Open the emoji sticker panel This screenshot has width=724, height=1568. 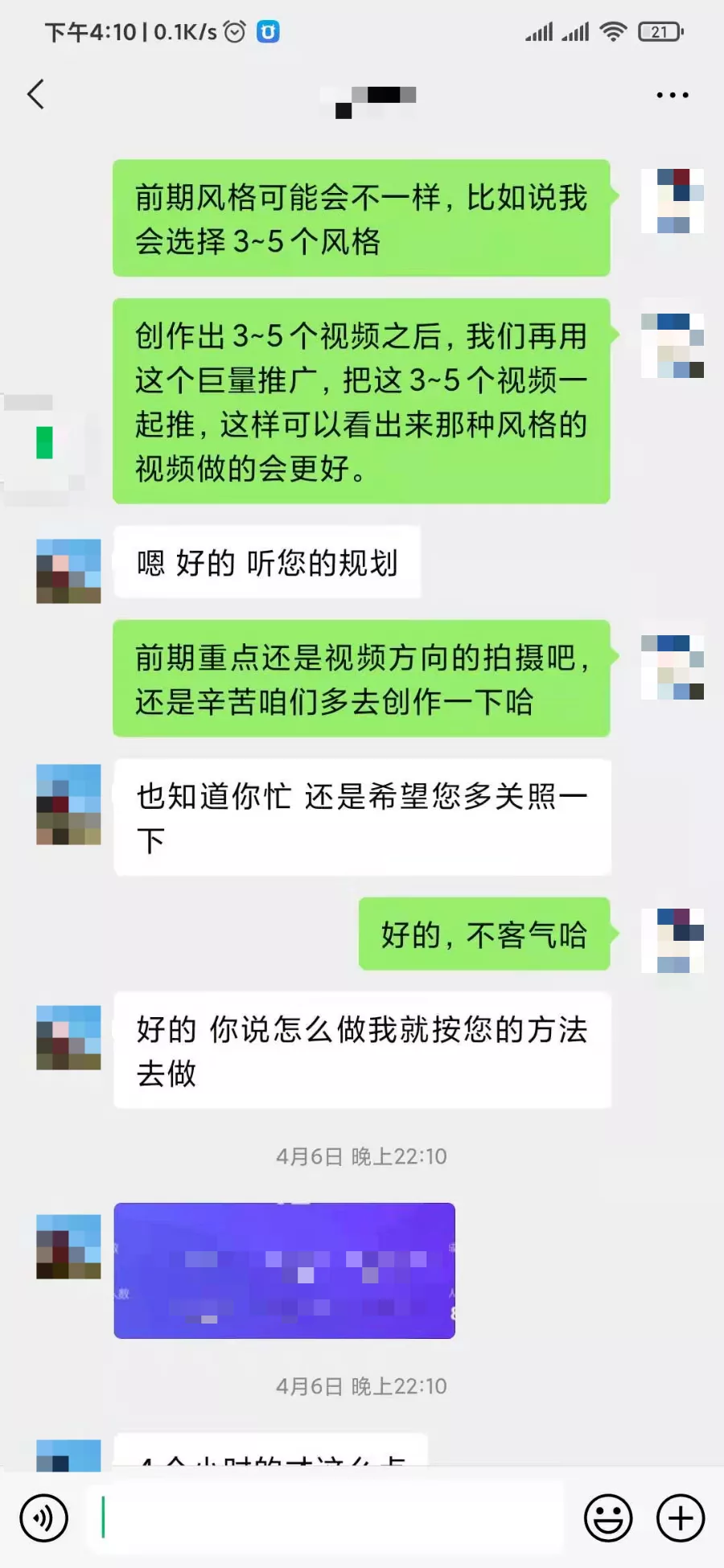pyautogui.click(x=608, y=1518)
